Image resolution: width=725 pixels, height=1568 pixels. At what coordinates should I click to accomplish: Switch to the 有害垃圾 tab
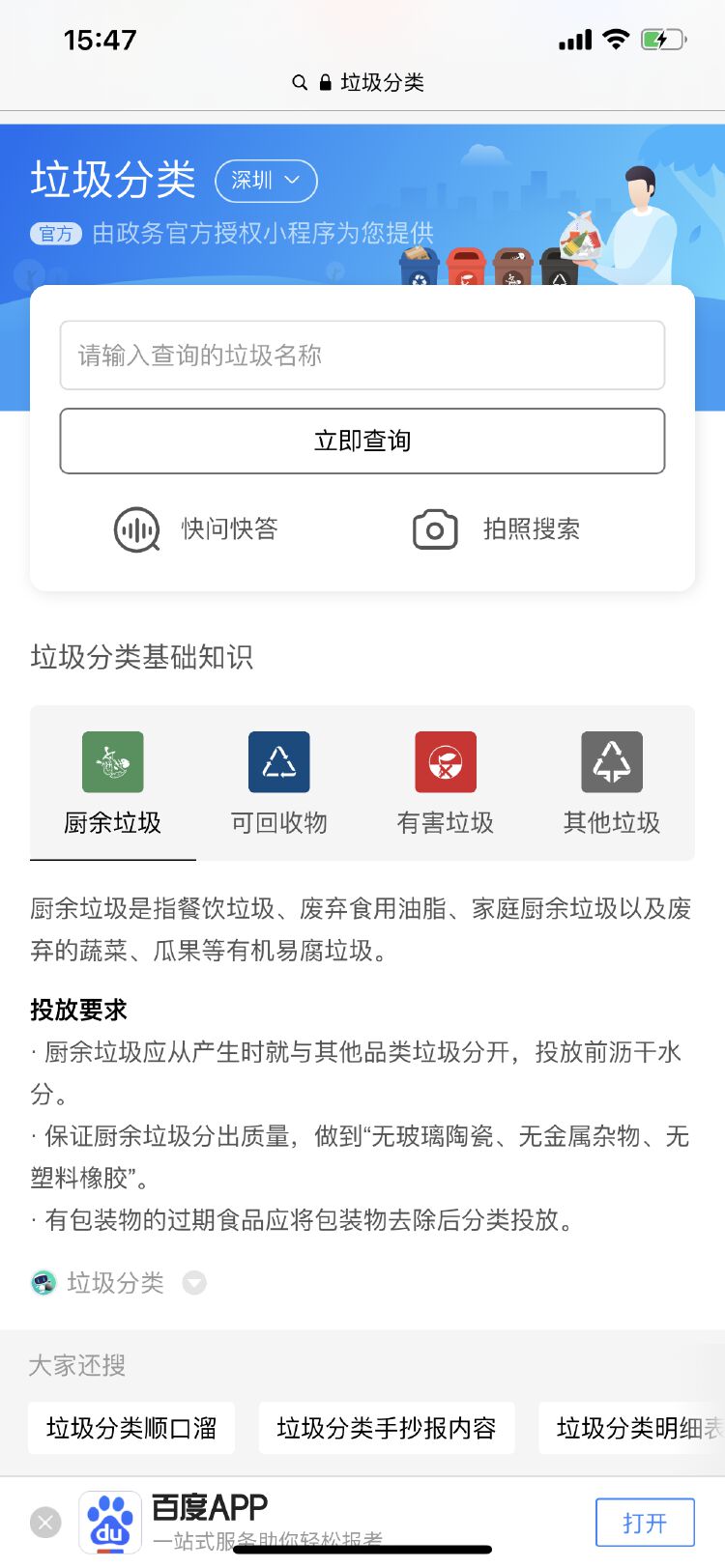(446, 784)
